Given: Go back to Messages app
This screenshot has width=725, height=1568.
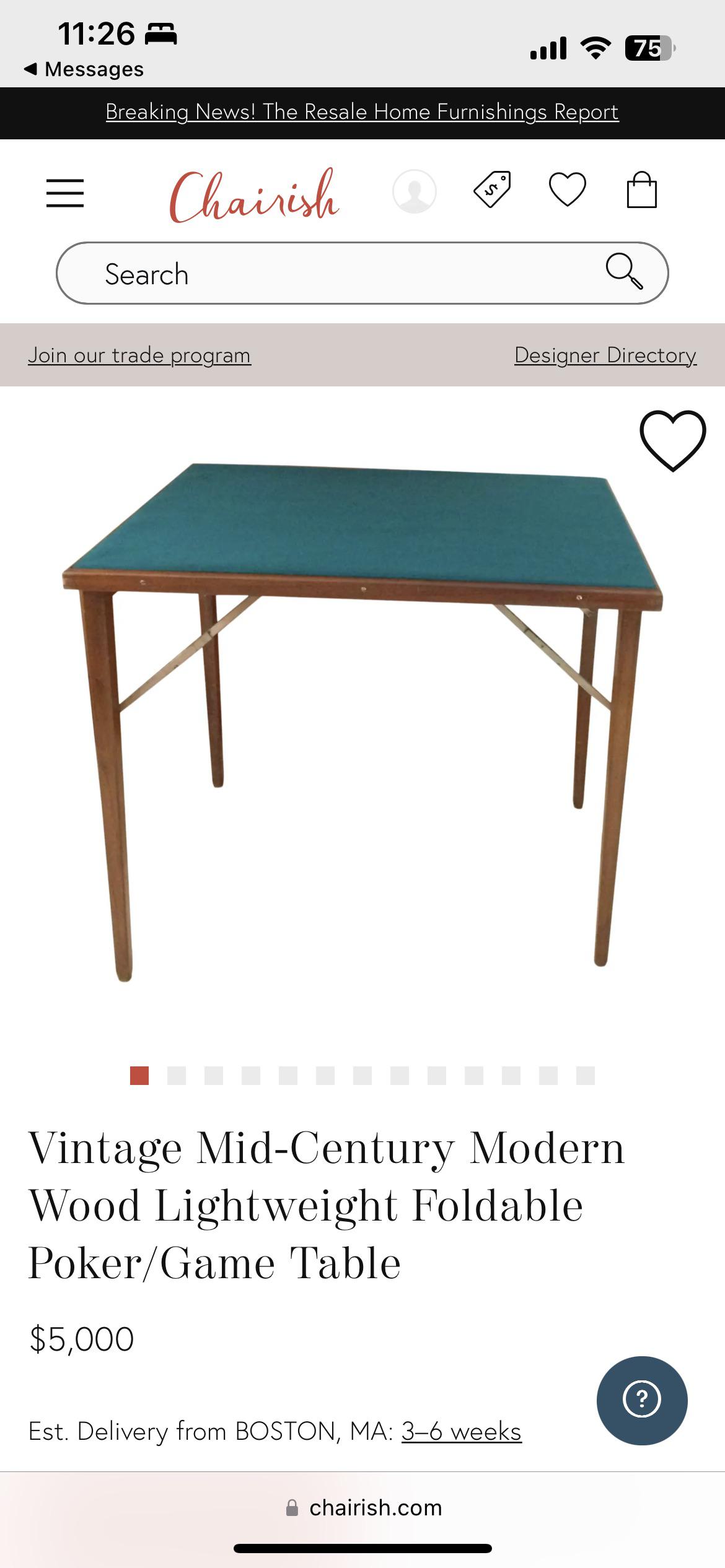Looking at the screenshot, I should pos(84,69).
